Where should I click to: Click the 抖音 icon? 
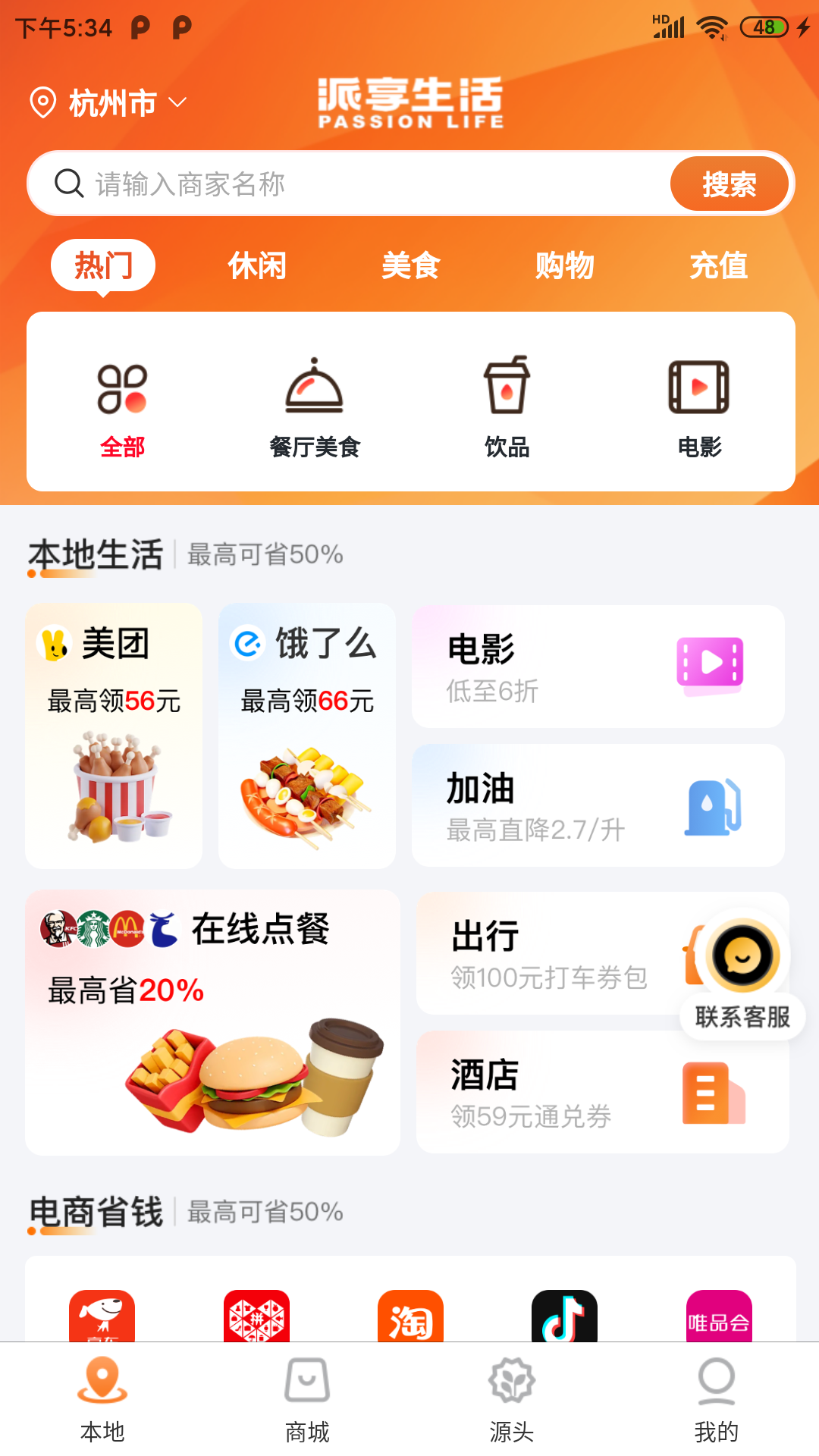pos(563,1317)
